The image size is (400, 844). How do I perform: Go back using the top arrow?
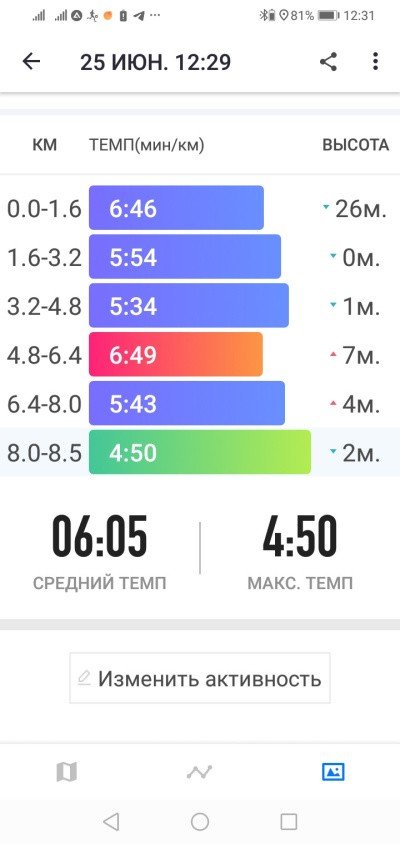(31, 61)
